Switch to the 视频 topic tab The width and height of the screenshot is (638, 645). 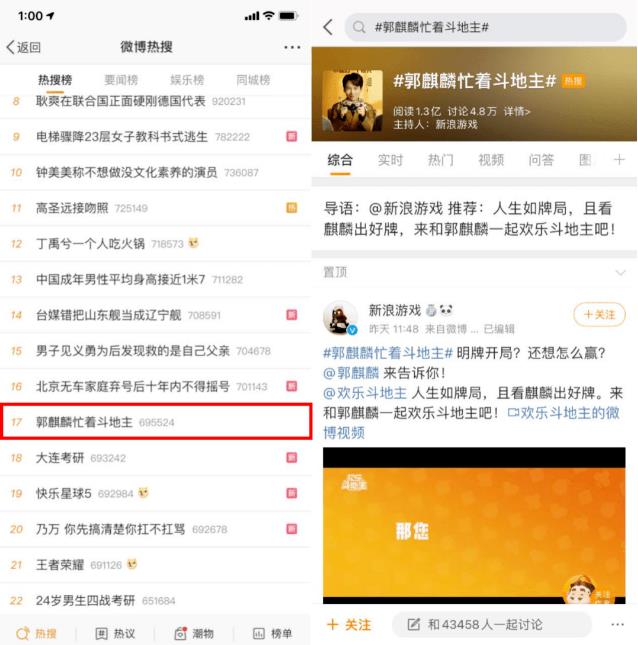coord(491,160)
